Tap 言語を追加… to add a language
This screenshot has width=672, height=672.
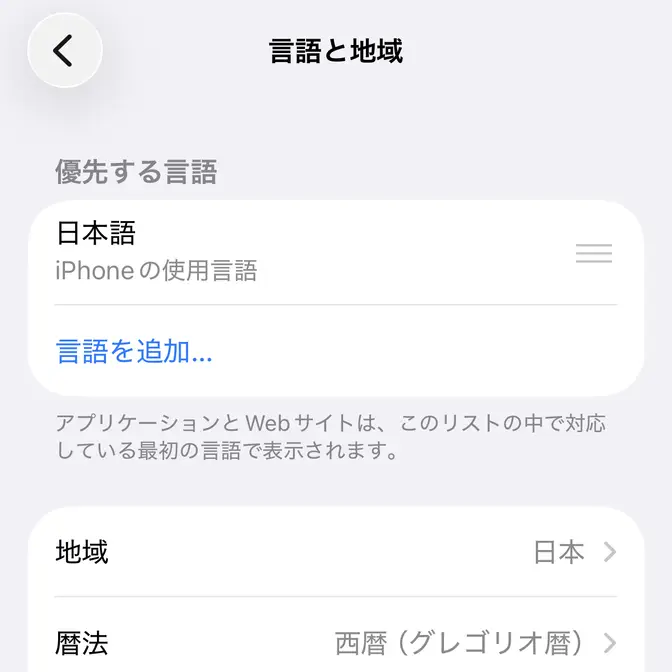134,351
